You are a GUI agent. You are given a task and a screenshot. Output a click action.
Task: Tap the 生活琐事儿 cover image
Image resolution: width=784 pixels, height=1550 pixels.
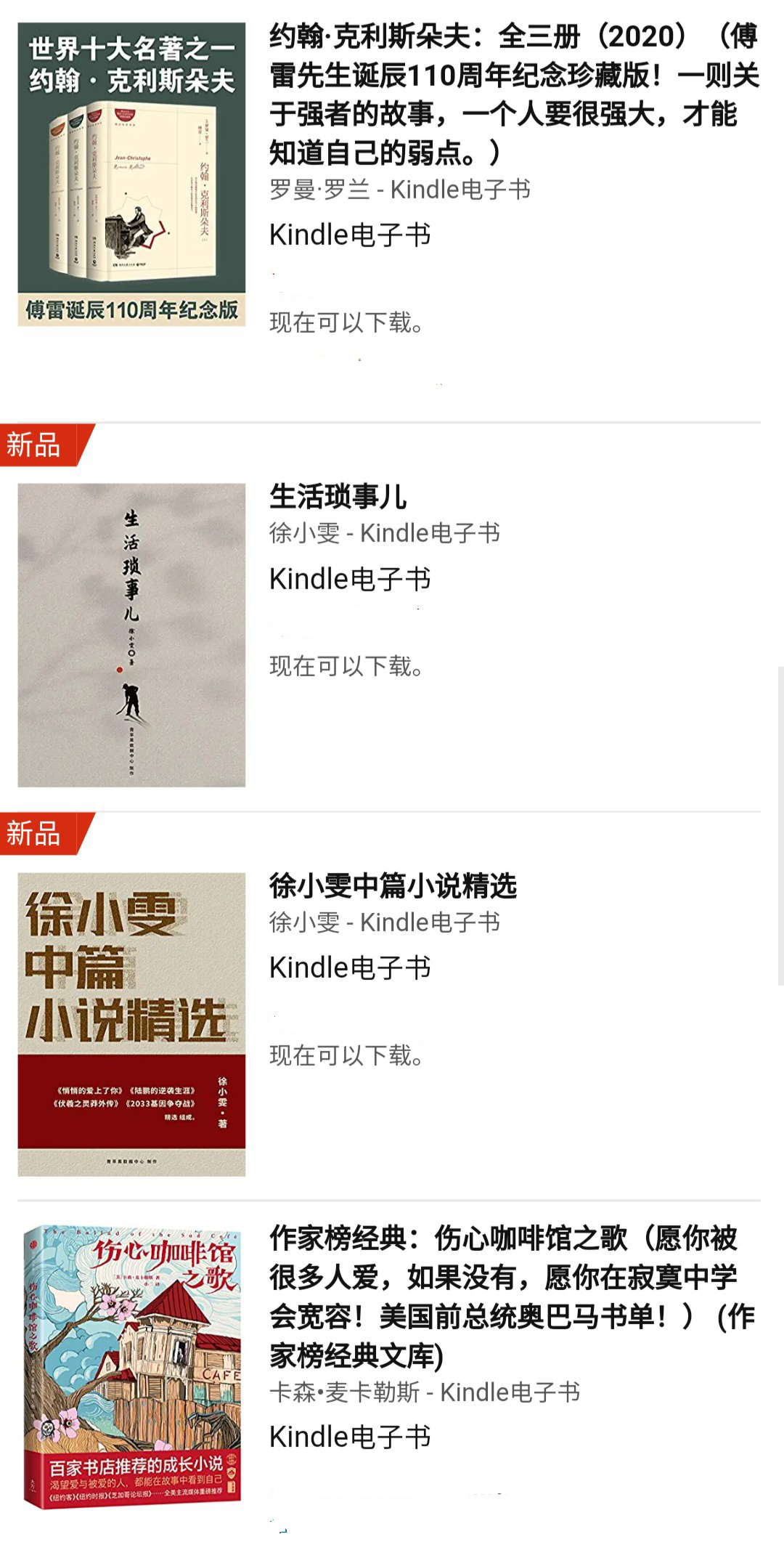point(131,635)
